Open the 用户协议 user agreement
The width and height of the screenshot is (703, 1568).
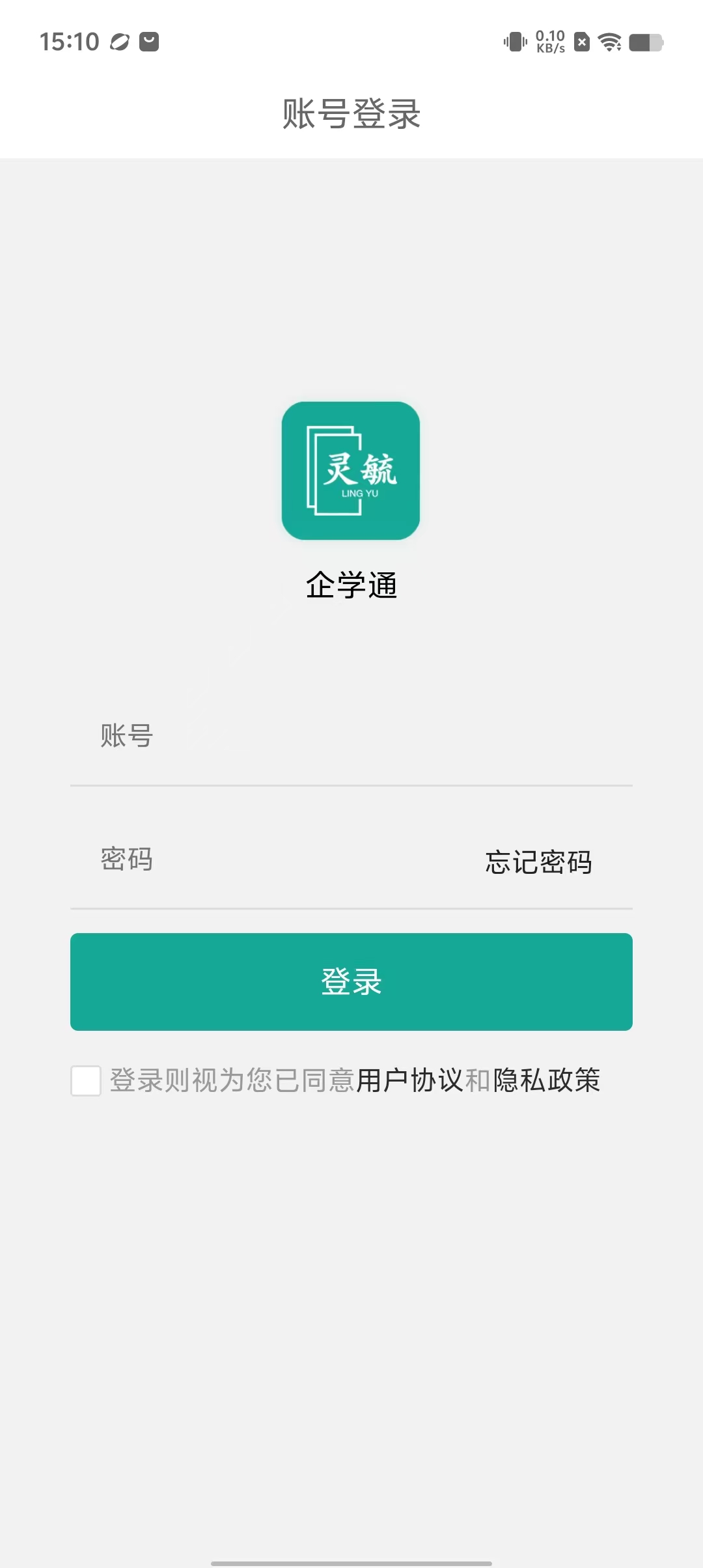coord(409,1080)
